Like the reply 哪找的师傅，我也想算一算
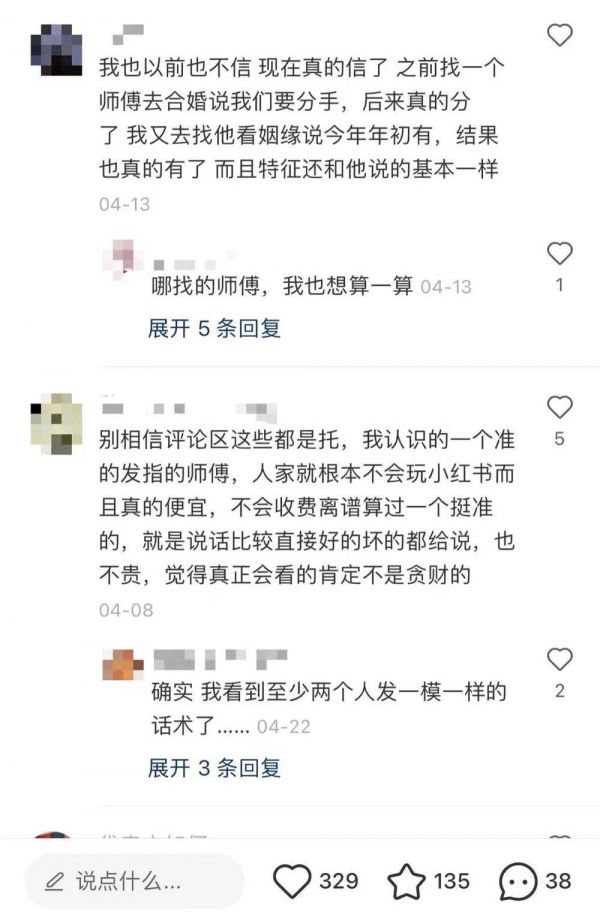 pyautogui.click(x=560, y=253)
